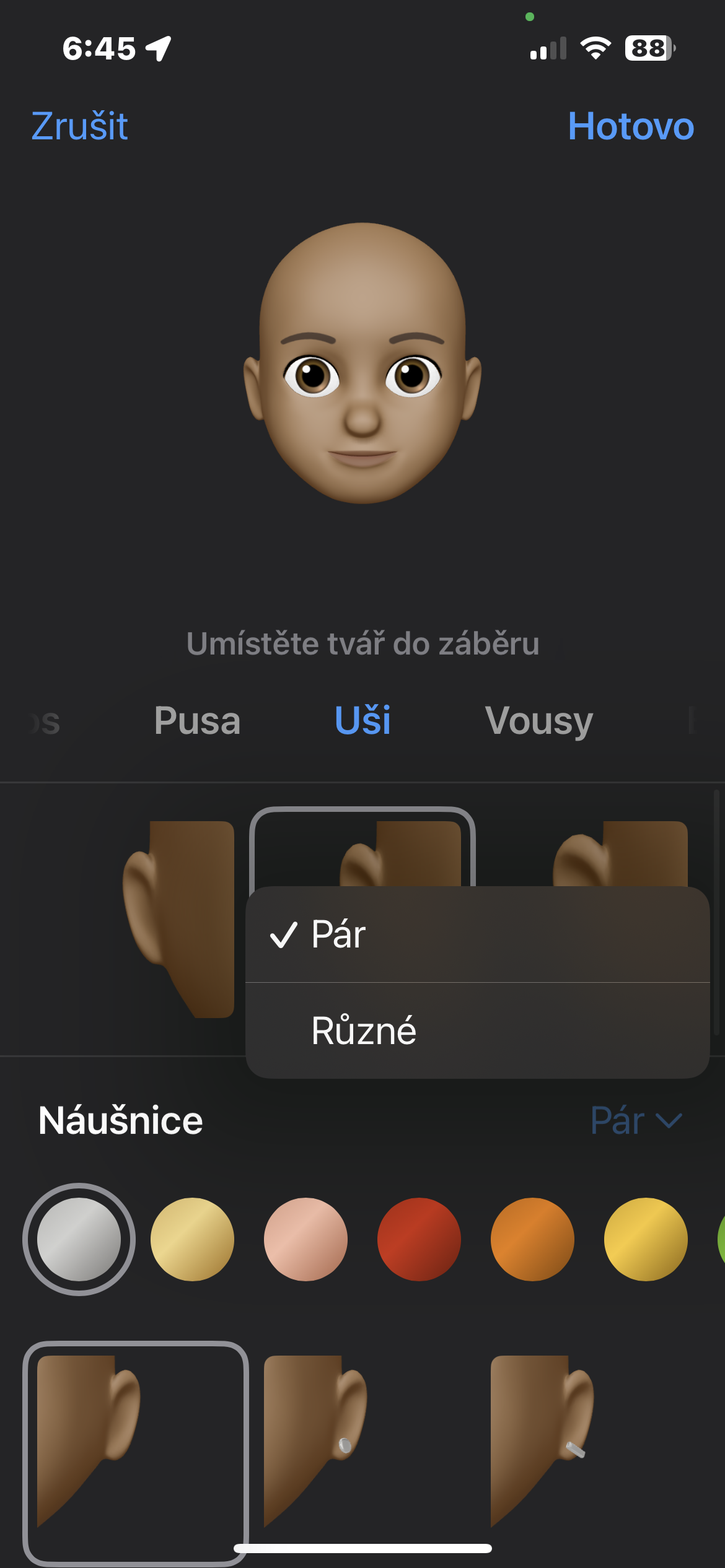The image size is (725, 1568).
Task: Pick the largest ear shape option
Action: click(178, 918)
